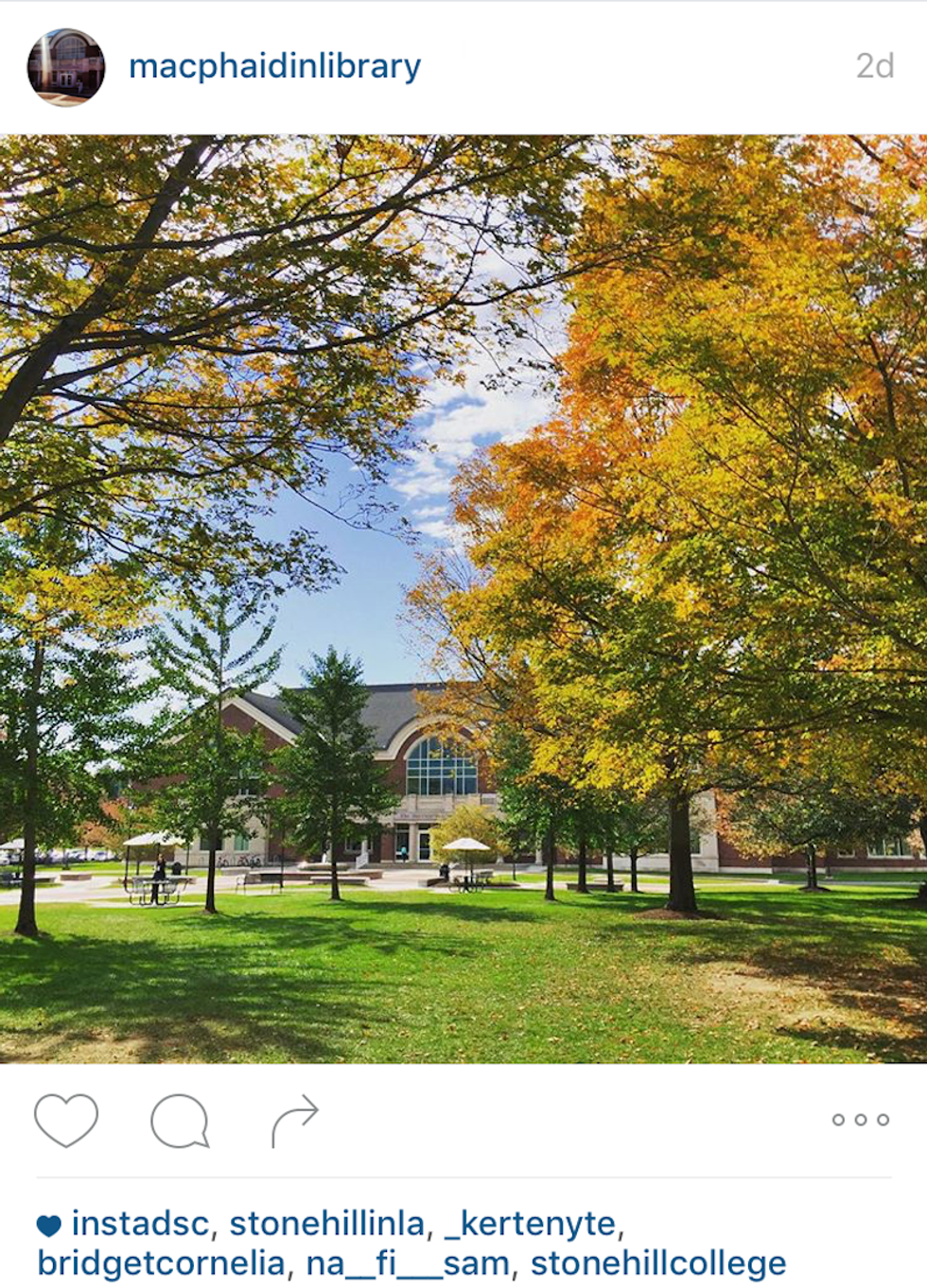View liker instadsc's profile
The image size is (927, 1288).
140,1224
